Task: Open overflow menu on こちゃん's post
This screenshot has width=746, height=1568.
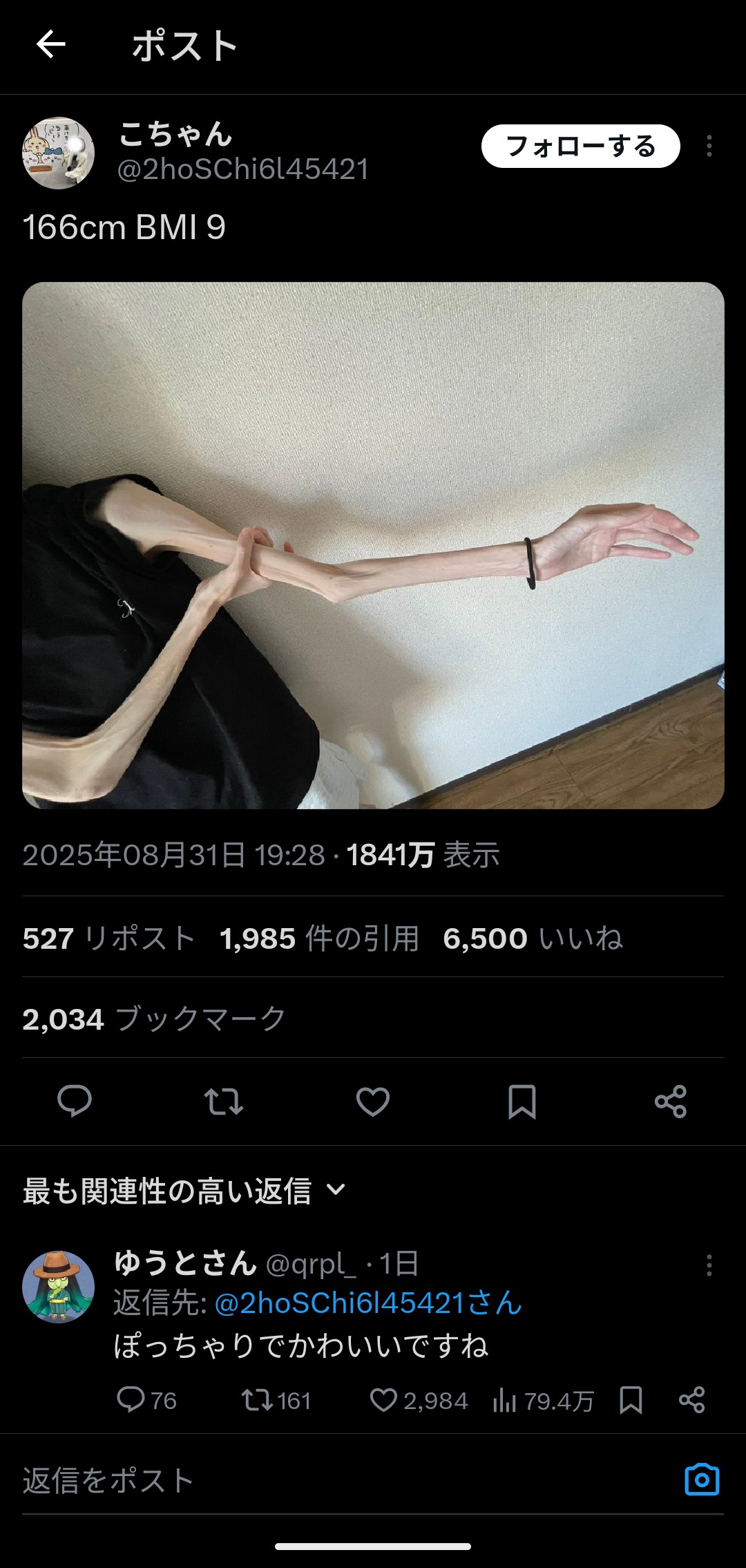Action: [709, 146]
